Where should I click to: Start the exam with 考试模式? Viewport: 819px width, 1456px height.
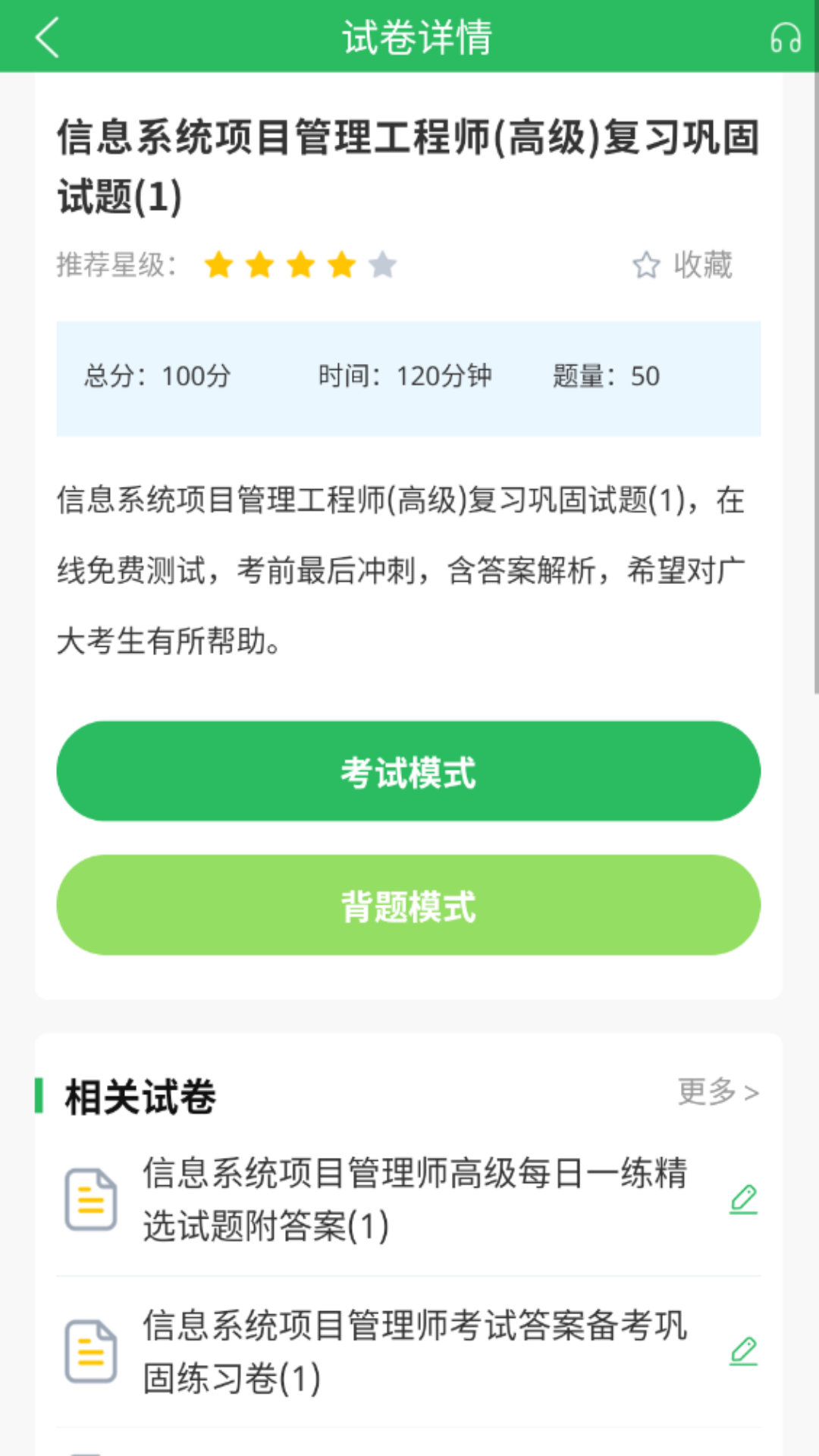(409, 770)
